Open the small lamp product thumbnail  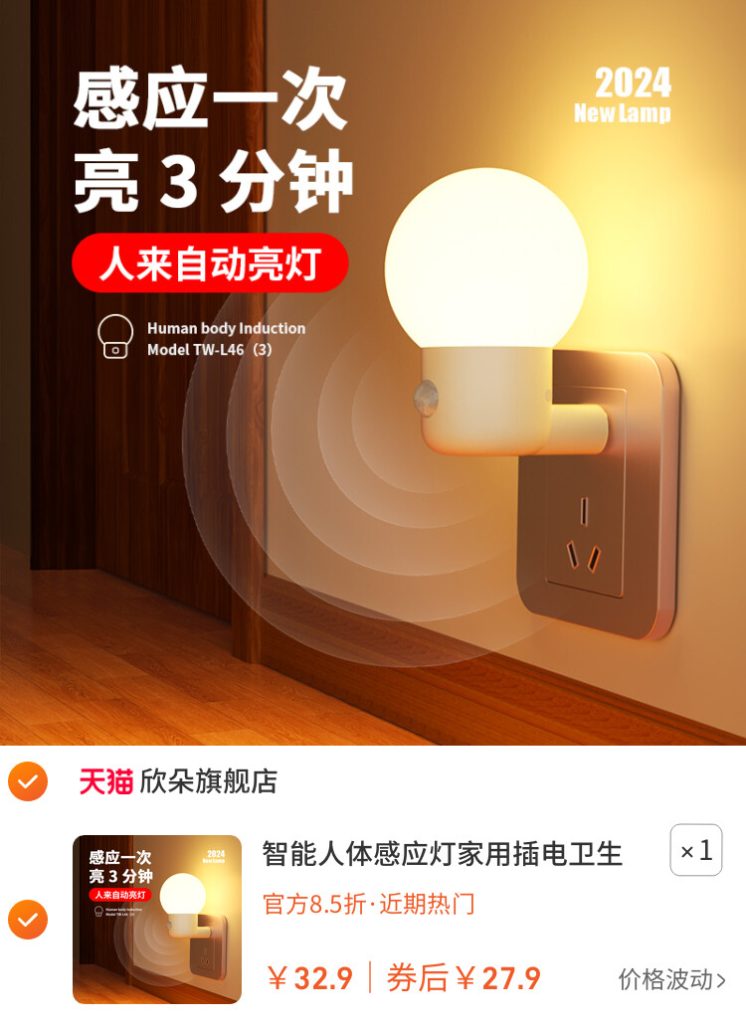[157, 918]
